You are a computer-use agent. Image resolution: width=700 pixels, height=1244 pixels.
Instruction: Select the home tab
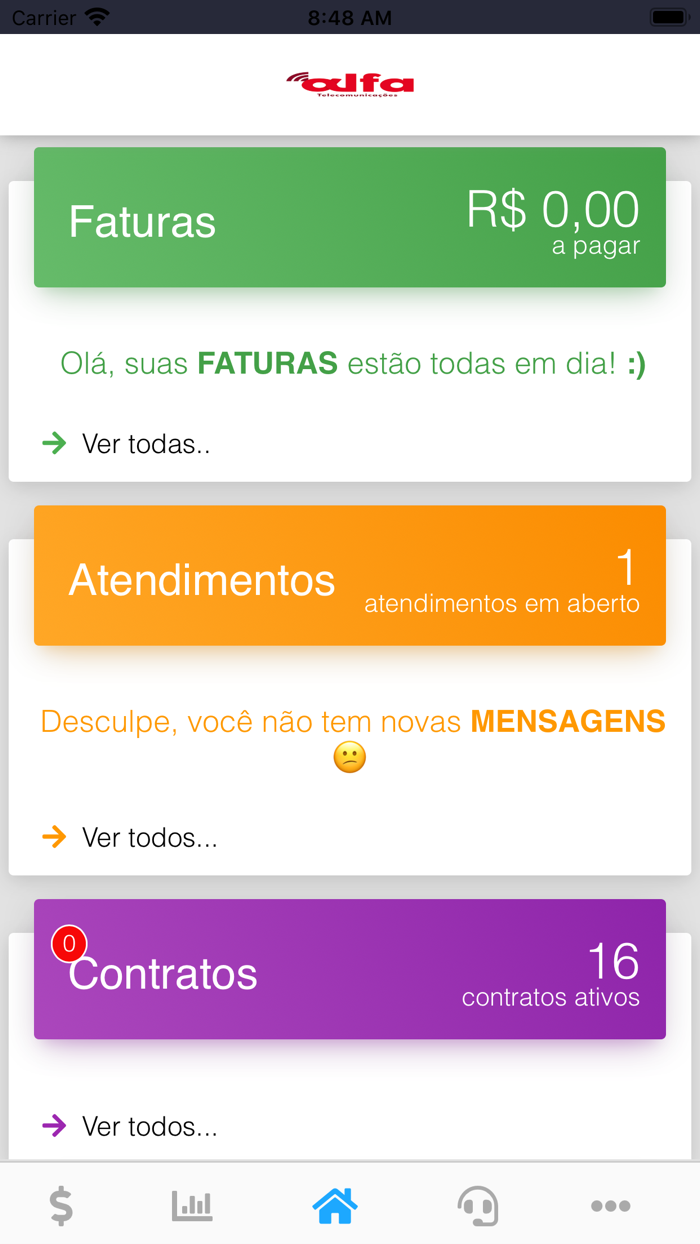pos(335,1205)
